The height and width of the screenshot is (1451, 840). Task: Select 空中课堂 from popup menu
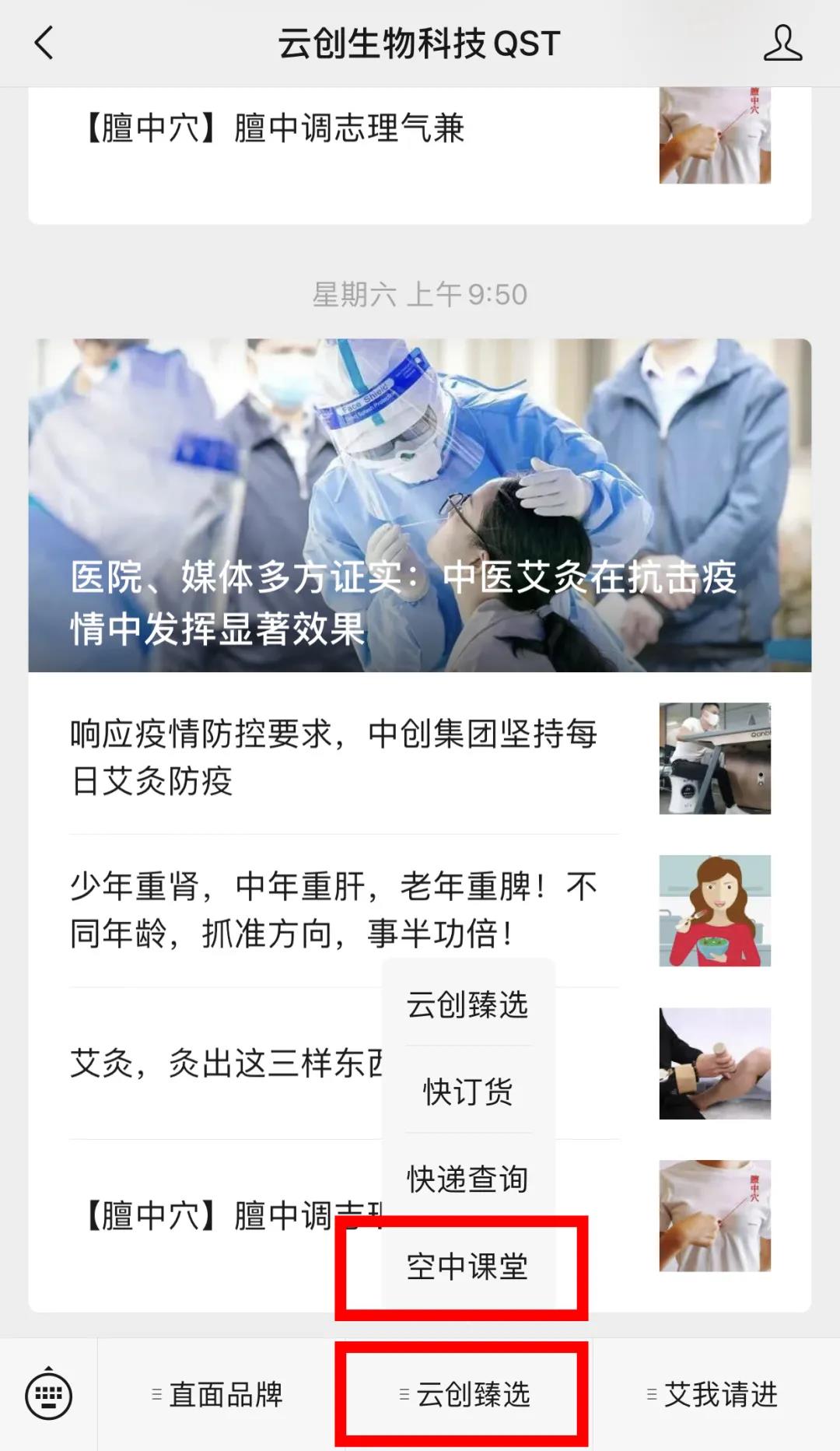click(467, 1266)
